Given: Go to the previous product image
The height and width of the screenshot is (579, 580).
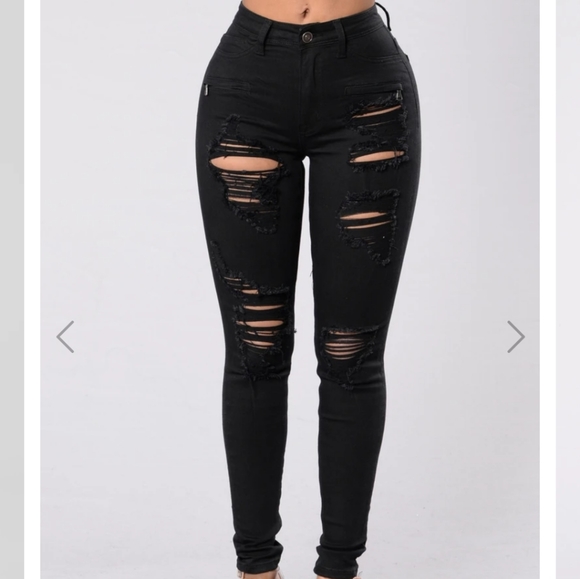Looking at the screenshot, I should [65, 337].
